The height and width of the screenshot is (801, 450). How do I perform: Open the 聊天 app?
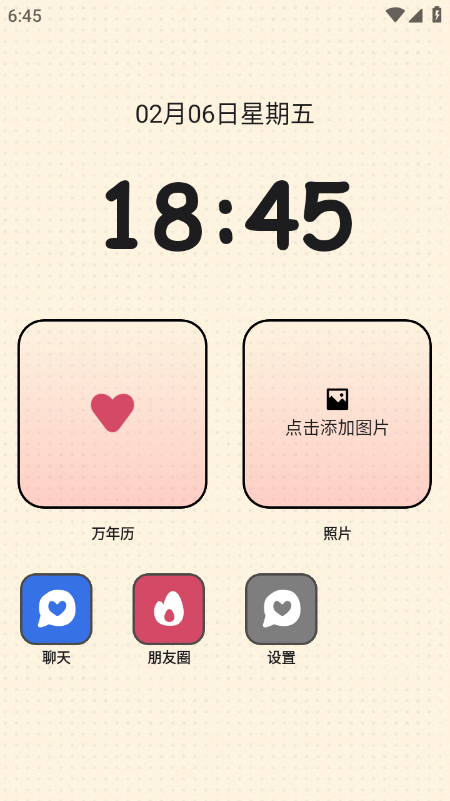(56, 609)
